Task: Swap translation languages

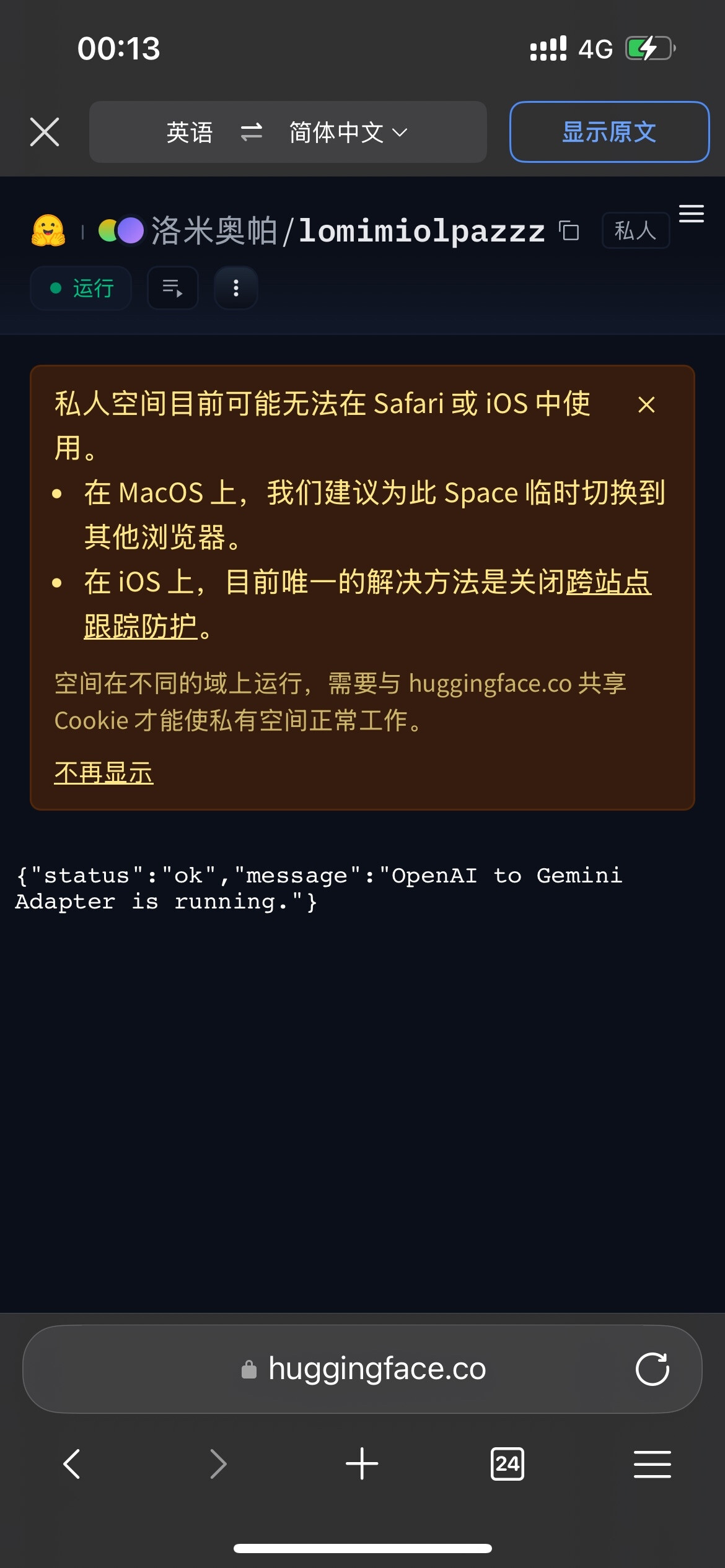Action: [x=251, y=132]
